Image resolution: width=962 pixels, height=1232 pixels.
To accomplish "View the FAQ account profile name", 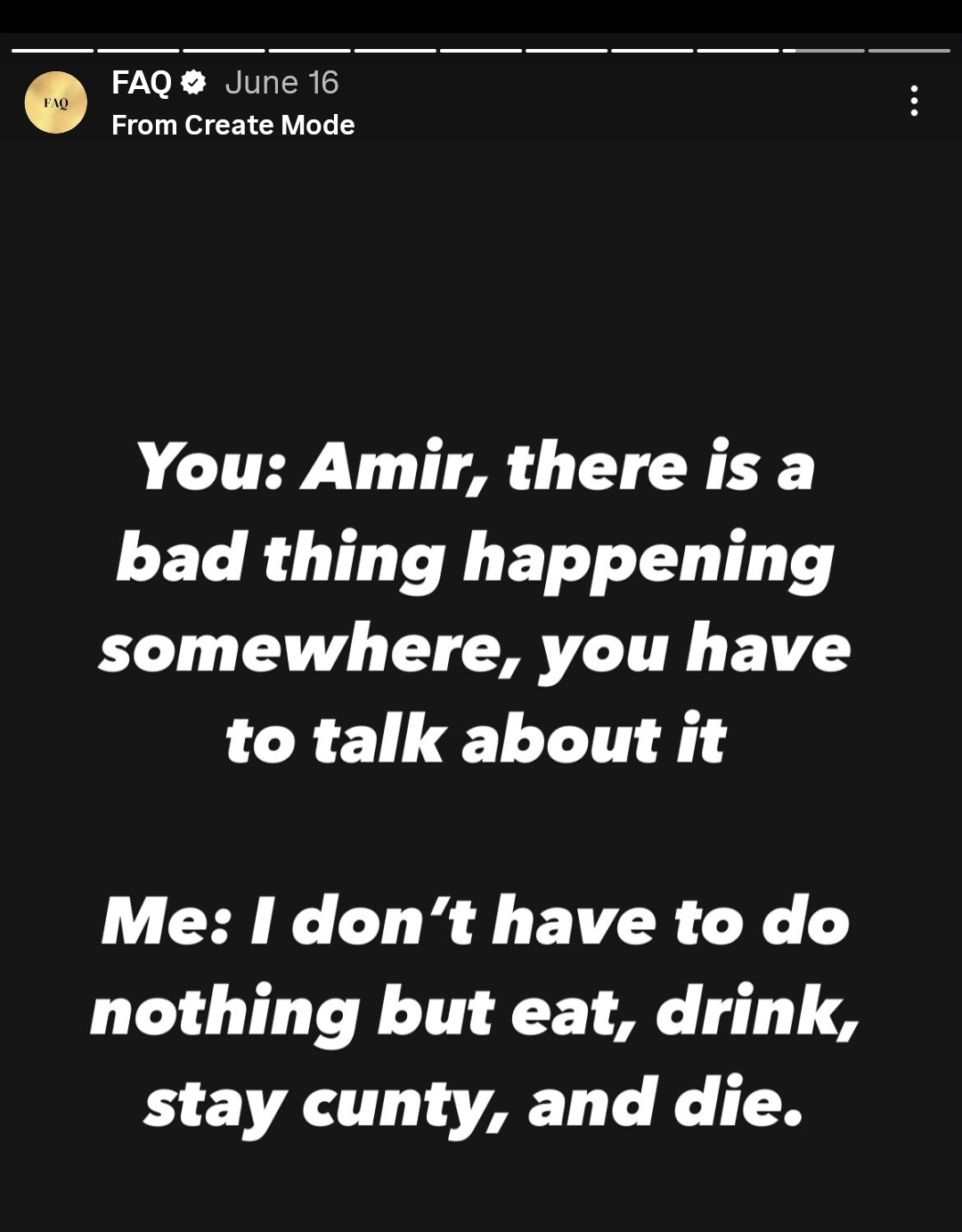I will pyautogui.click(x=142, y=83).
